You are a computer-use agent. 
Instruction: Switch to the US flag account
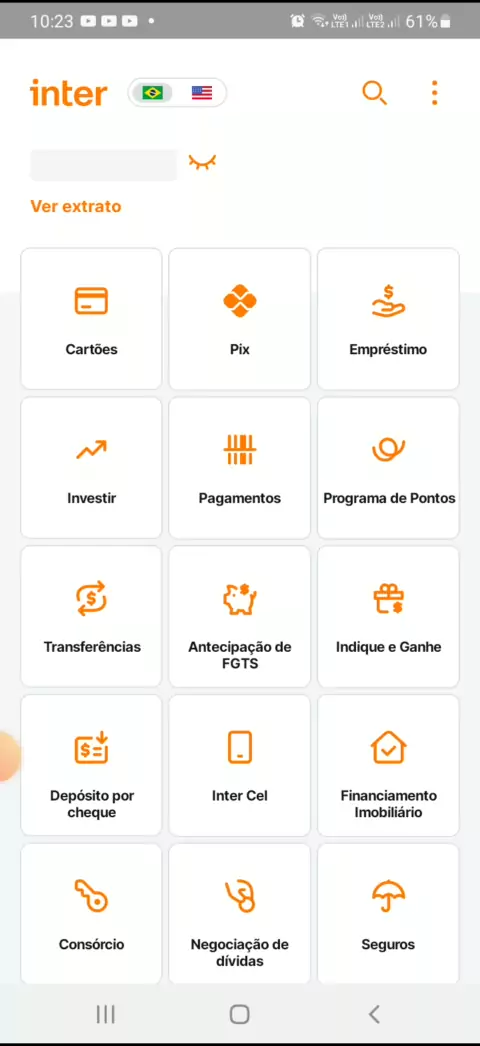point(202,93)
